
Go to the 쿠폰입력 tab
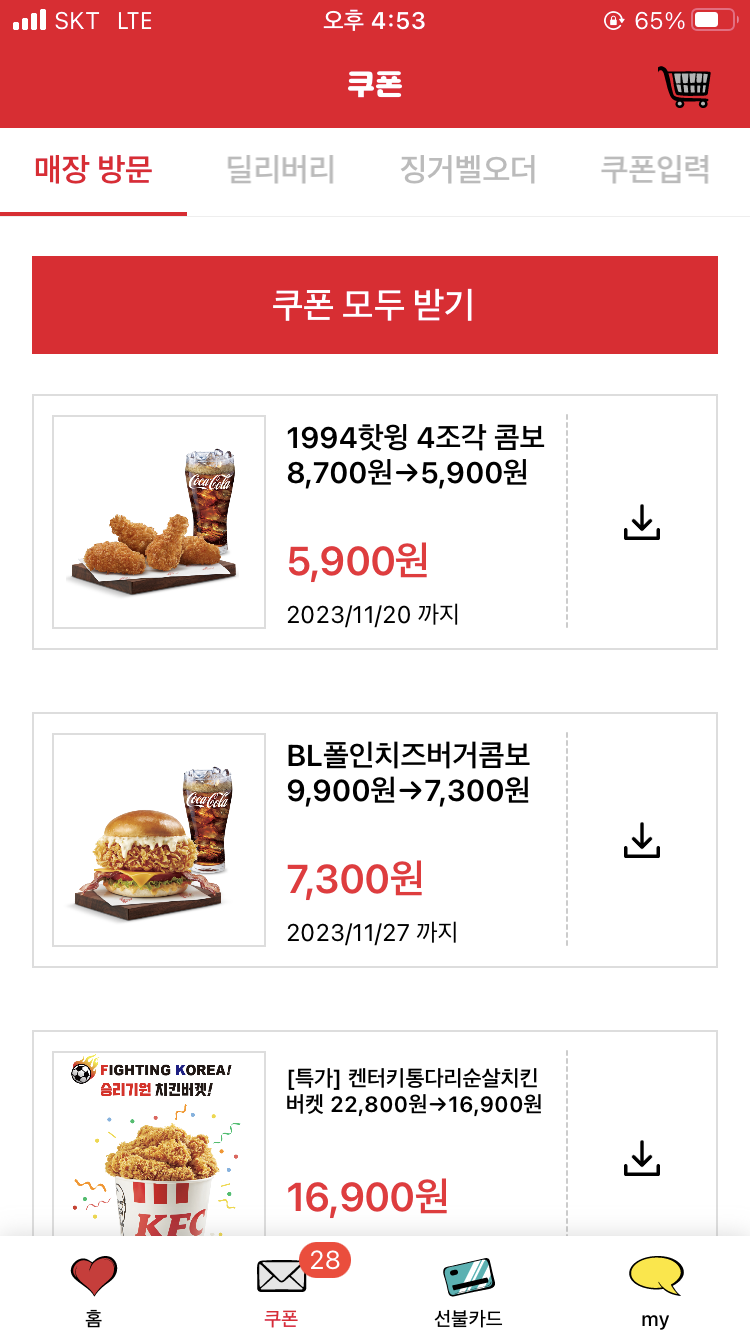coord(655,170)
